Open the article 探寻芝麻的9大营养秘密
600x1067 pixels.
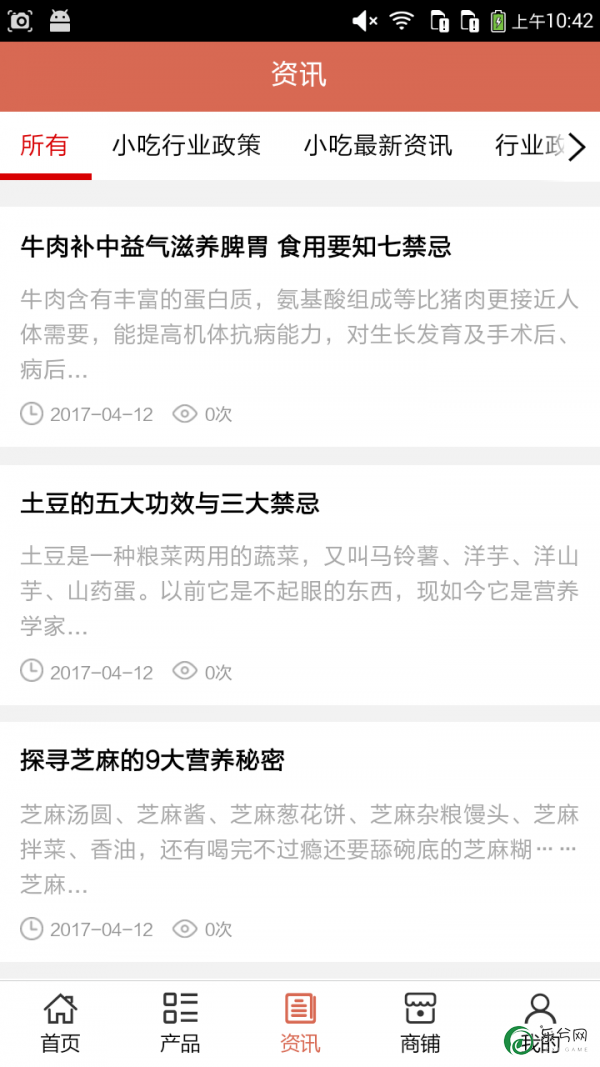point(300,842)
